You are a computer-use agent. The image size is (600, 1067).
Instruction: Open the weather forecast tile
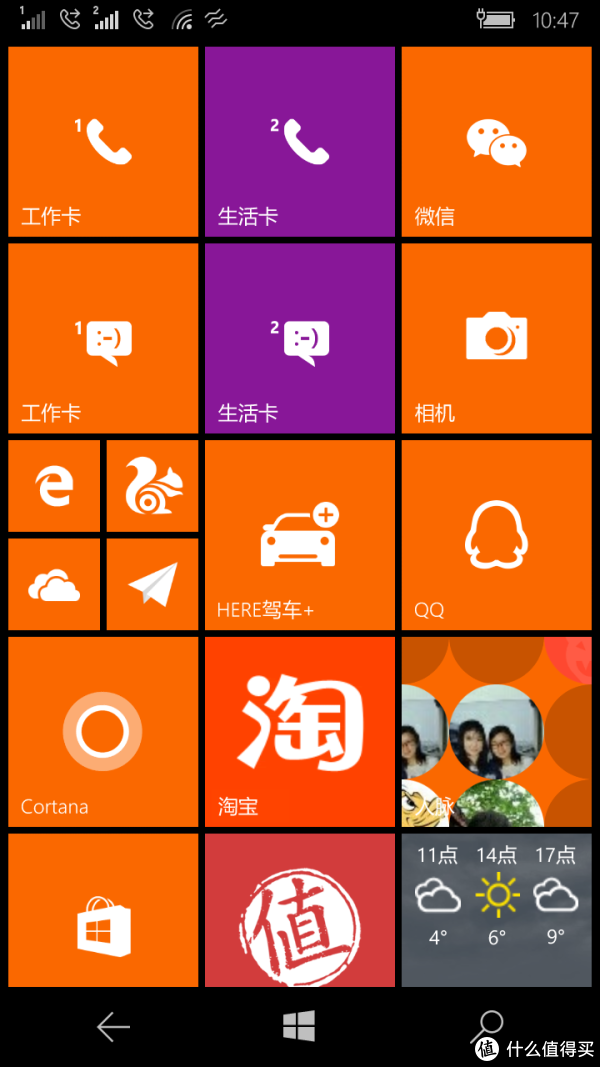coord(496,912)
